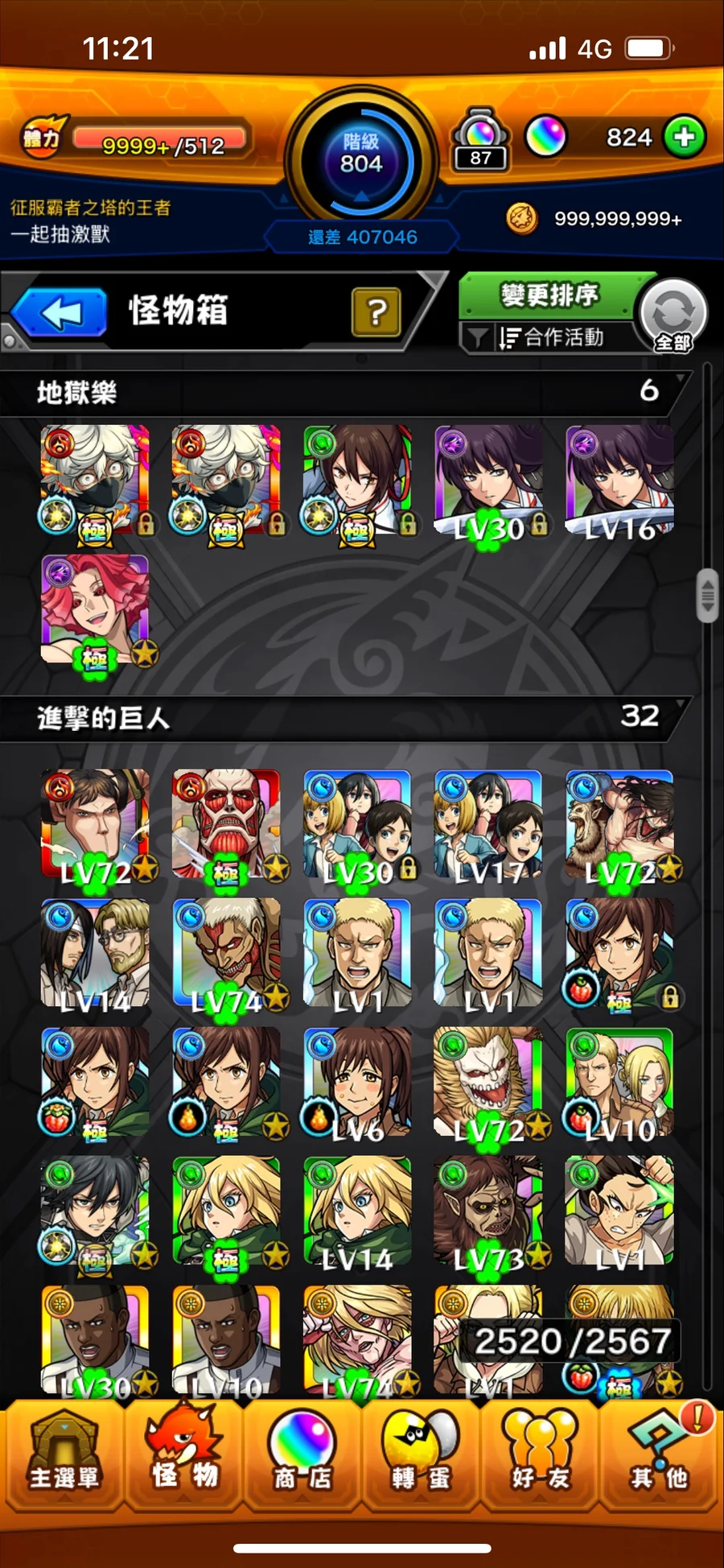Tap the 全部 refresh toggle button
724x1568 pixels.
point(673,316)
